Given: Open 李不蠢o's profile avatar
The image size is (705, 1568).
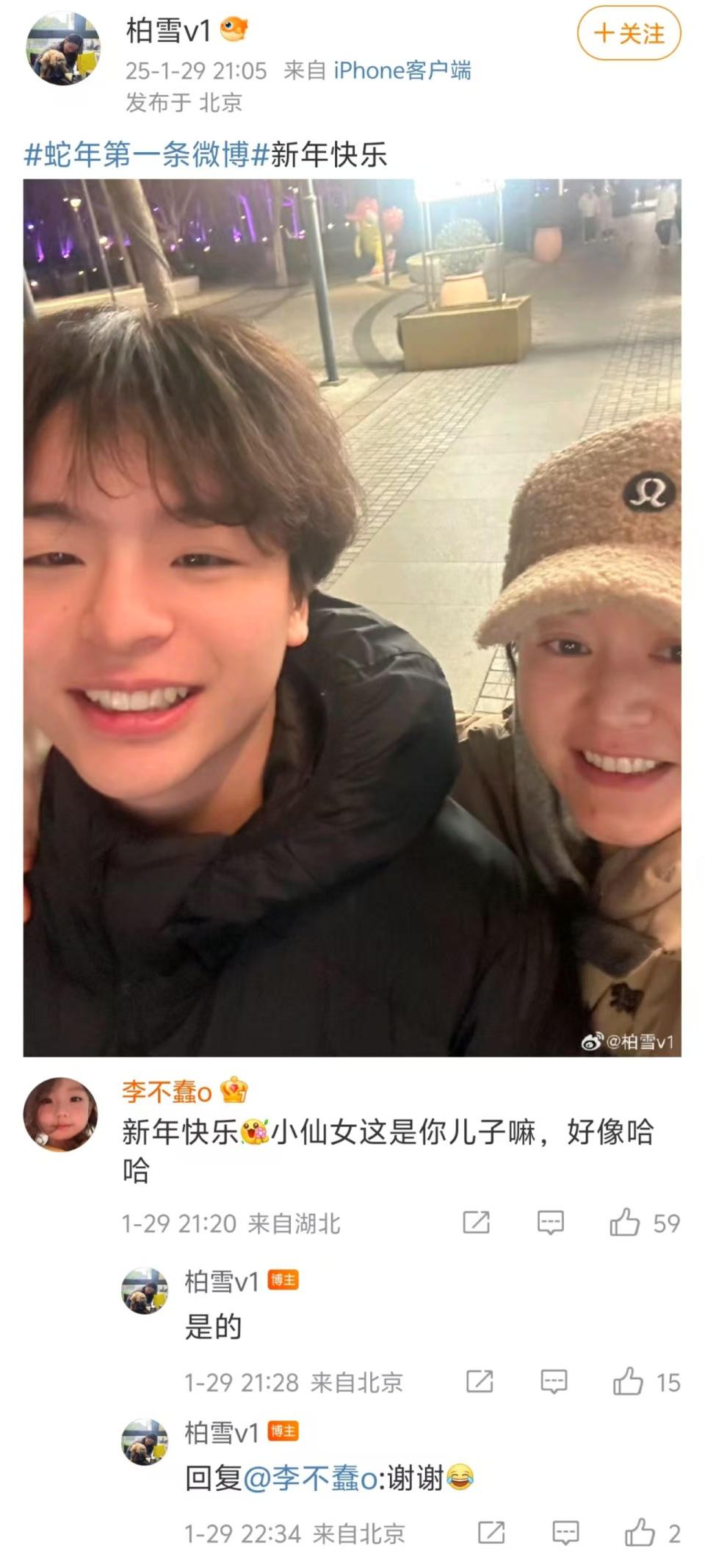Looking at the screenshot, I should click(x=60, y=1114).
